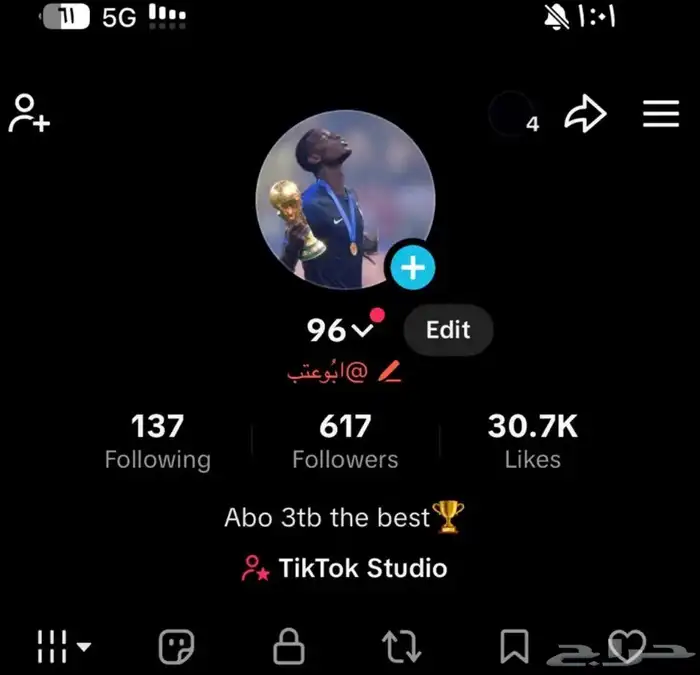Switch to the saved bookmarks tab
The width and height of the screenshot is (700, 675).
[x=514, y=647]
